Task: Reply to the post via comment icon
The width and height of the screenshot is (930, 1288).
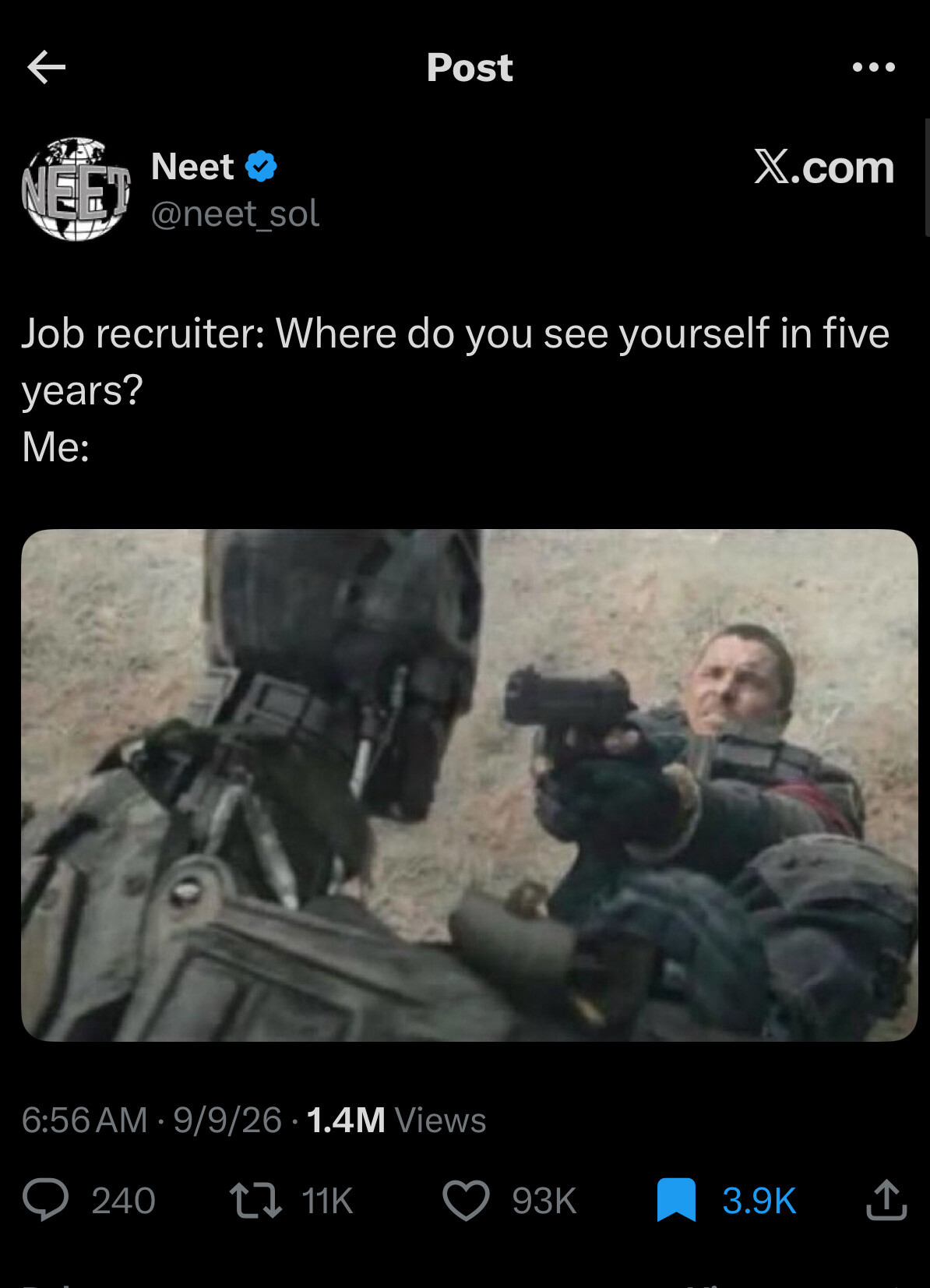Action: [46, 1200]
